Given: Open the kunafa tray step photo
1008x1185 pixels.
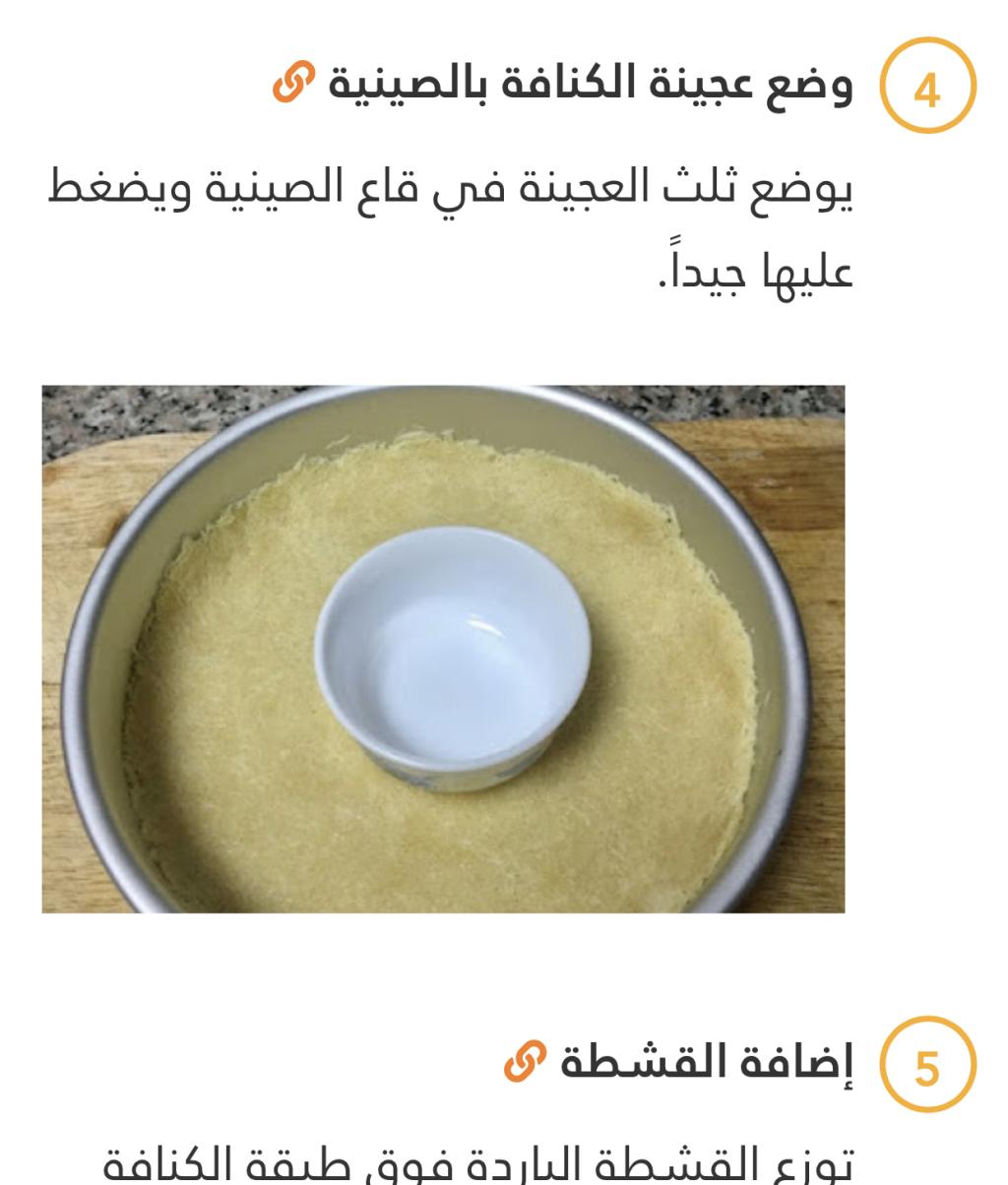Looking at the screenshot, I should pyautogui.click(x=443, y=650).
